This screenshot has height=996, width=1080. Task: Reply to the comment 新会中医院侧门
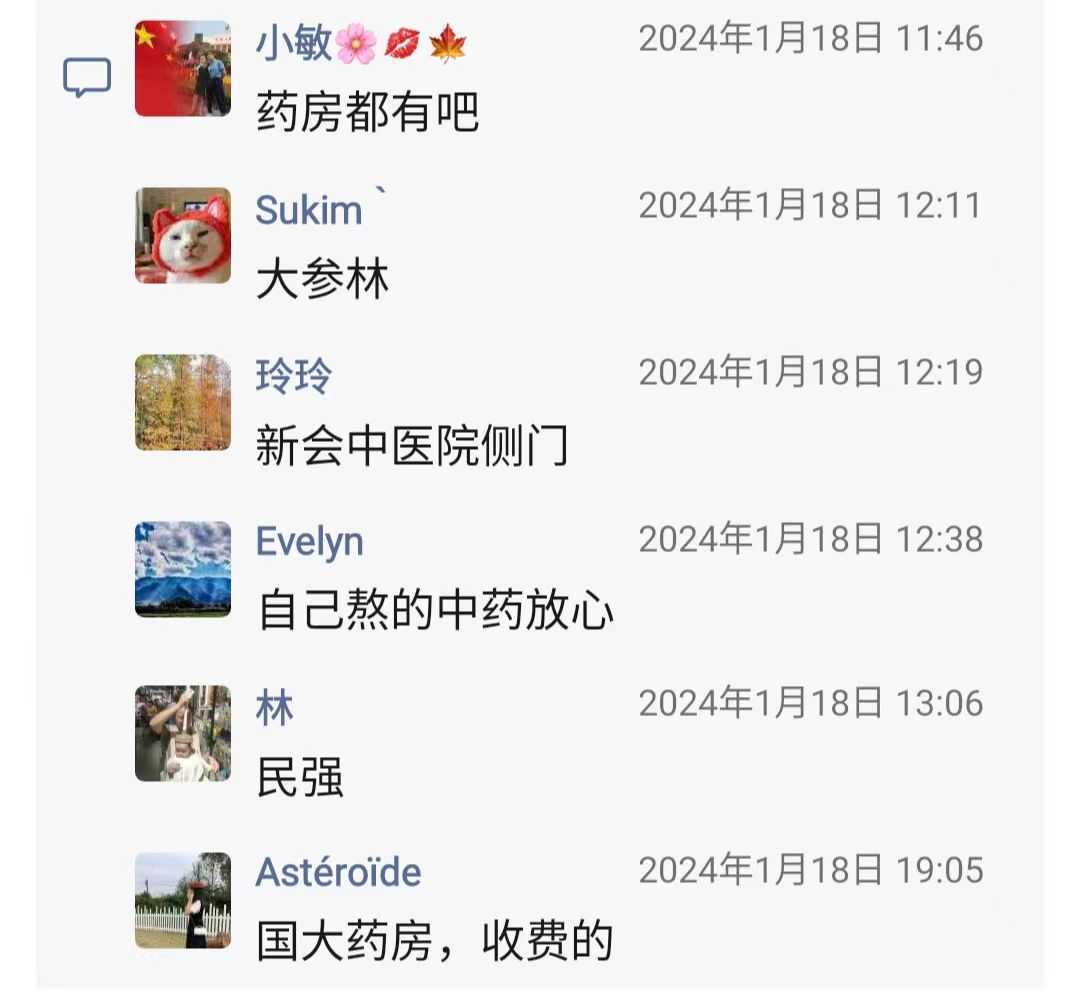[x=412, y=446]
